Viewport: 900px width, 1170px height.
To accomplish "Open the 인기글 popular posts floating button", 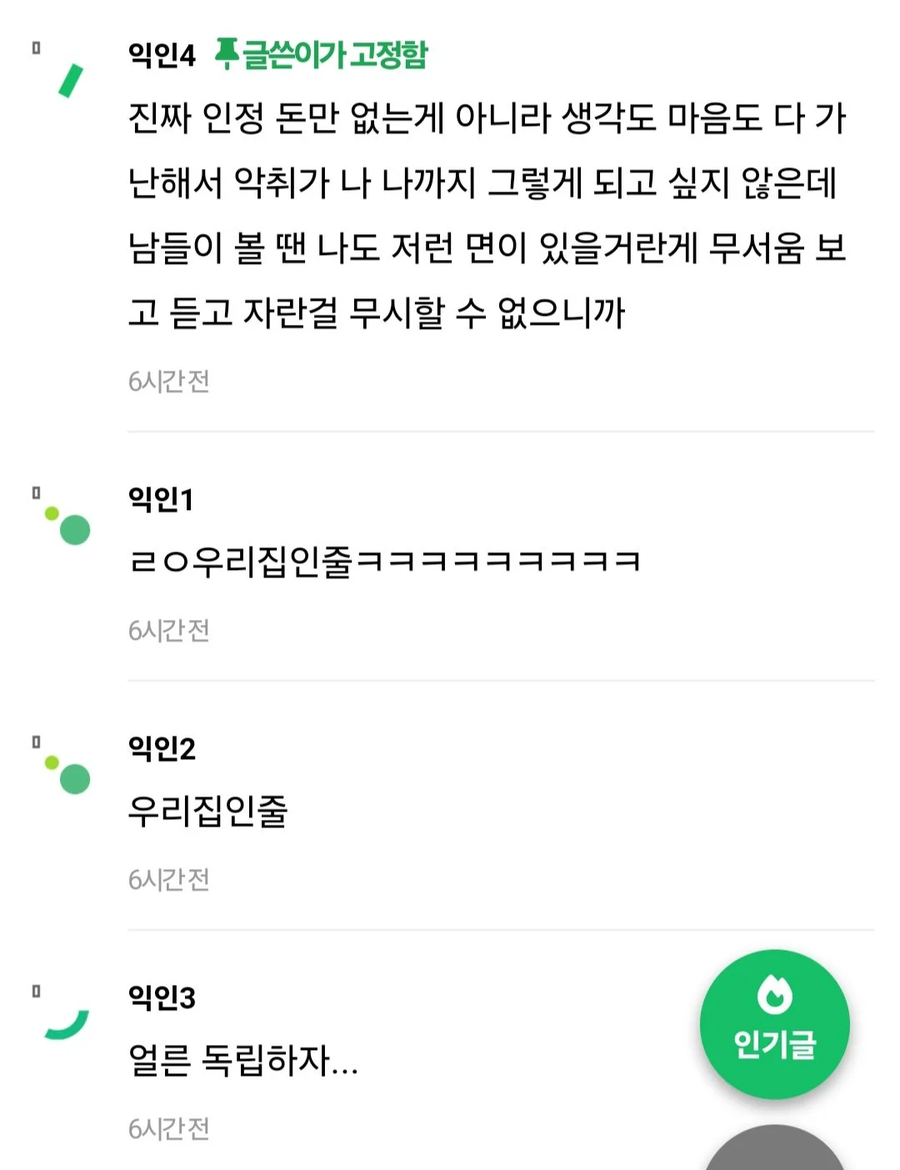I will [774, 1022].
